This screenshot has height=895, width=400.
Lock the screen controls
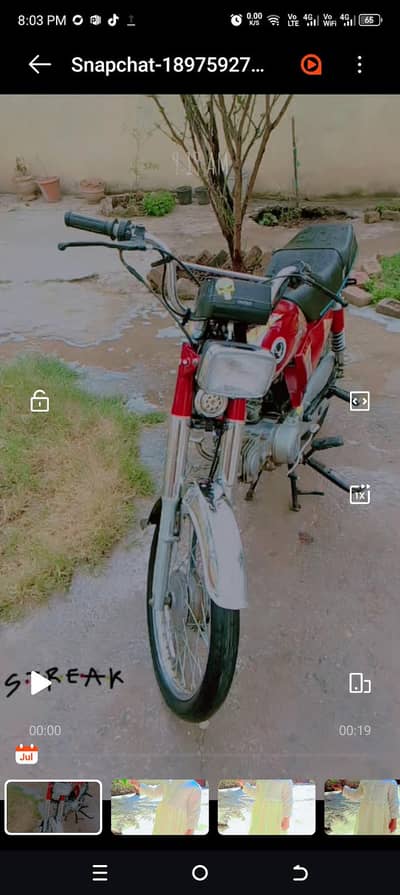[x=39, y=401]
